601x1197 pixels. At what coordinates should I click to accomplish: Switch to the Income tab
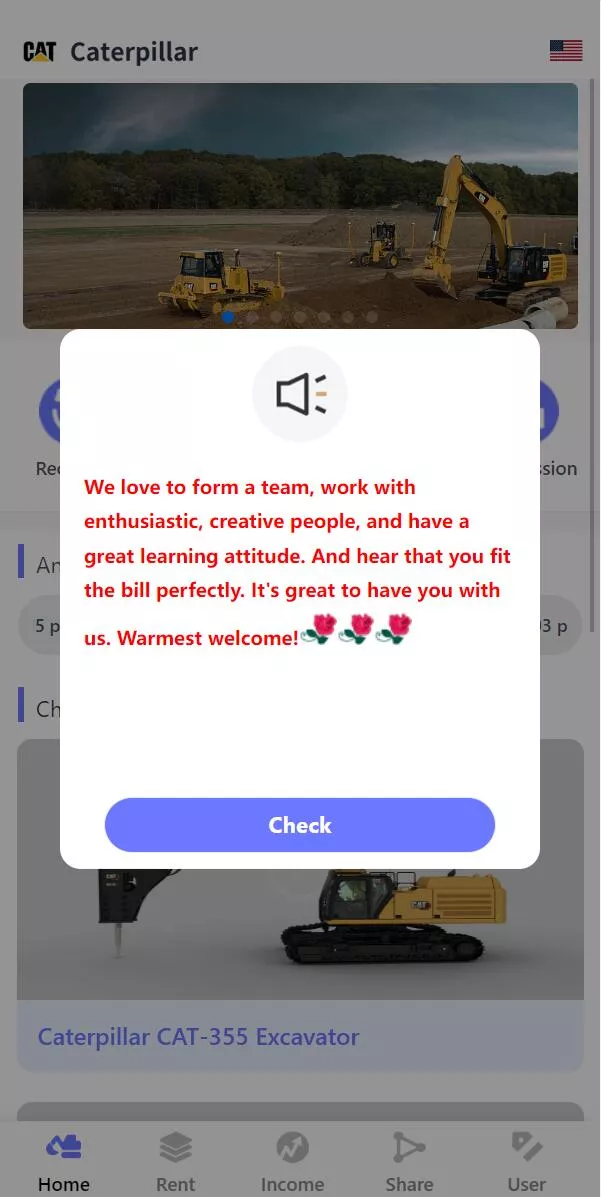click(292, 1162)
